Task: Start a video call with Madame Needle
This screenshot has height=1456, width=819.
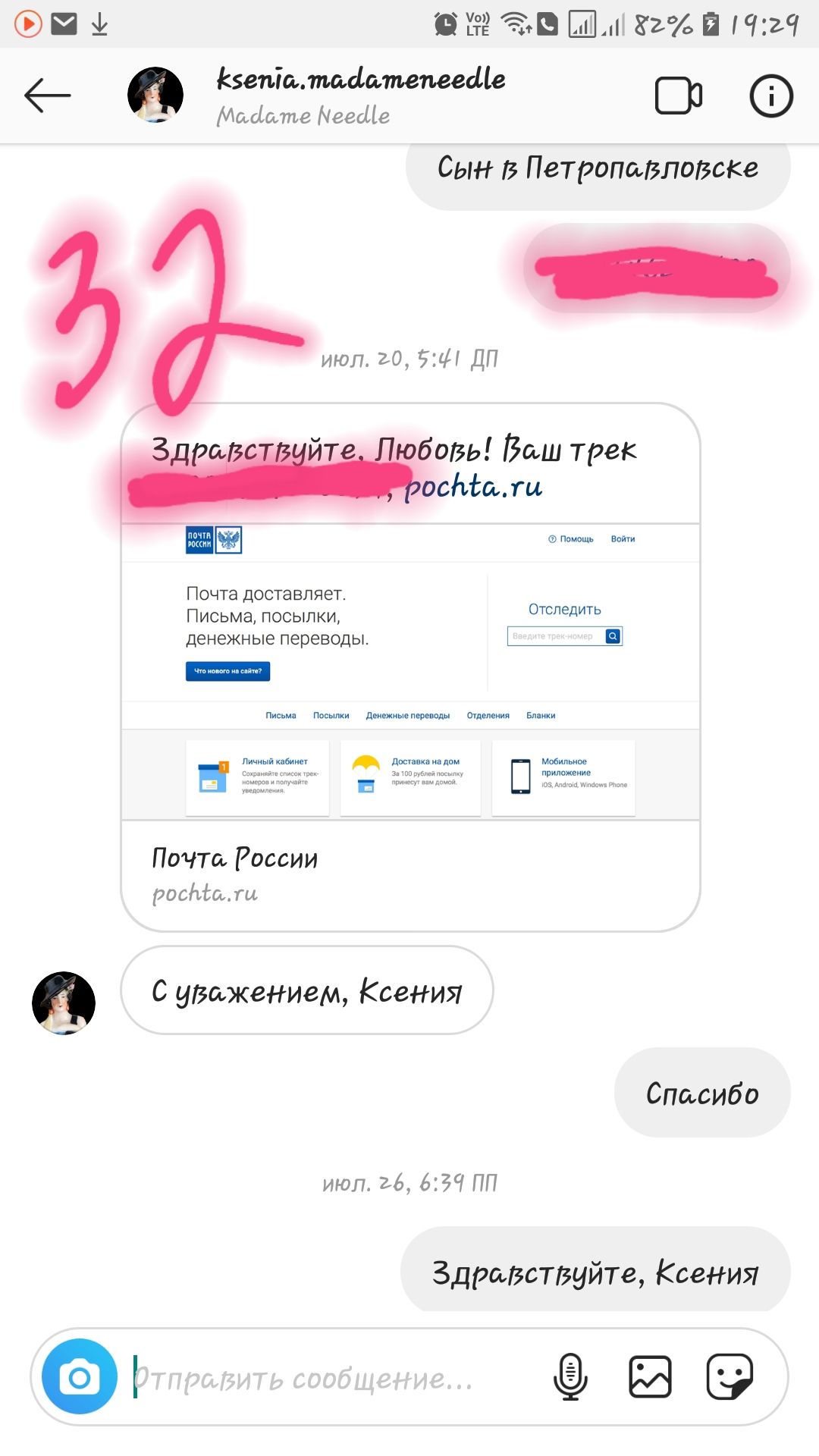Action: pos(678,96)
